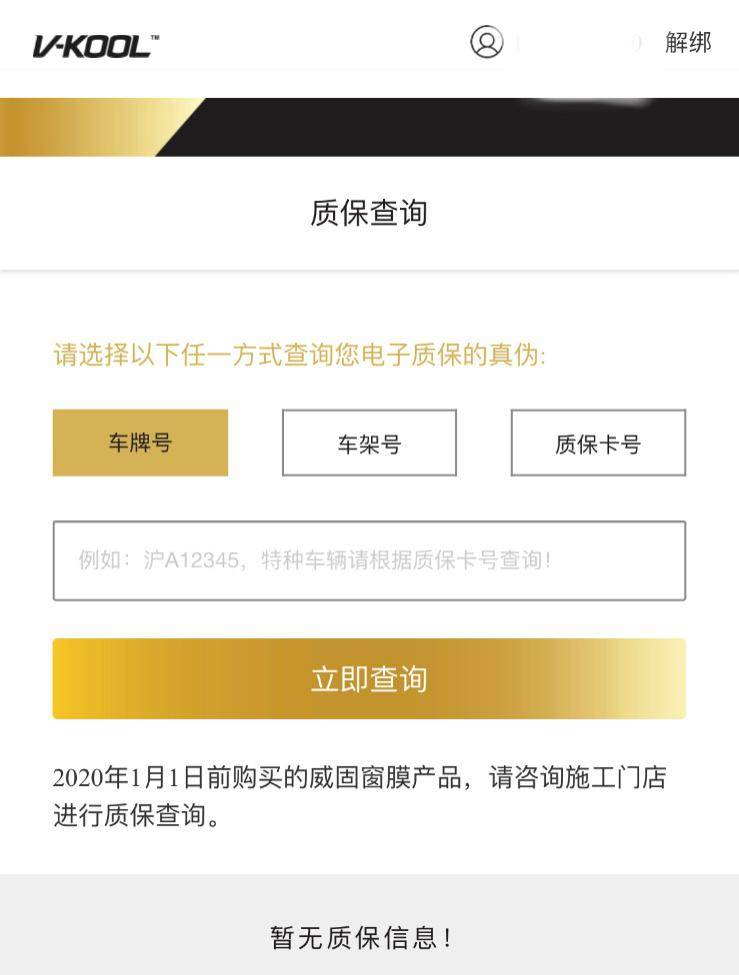Screen dimensions: 739x975
Task: Open the user profile icon
Action: (x=487, y=42)
